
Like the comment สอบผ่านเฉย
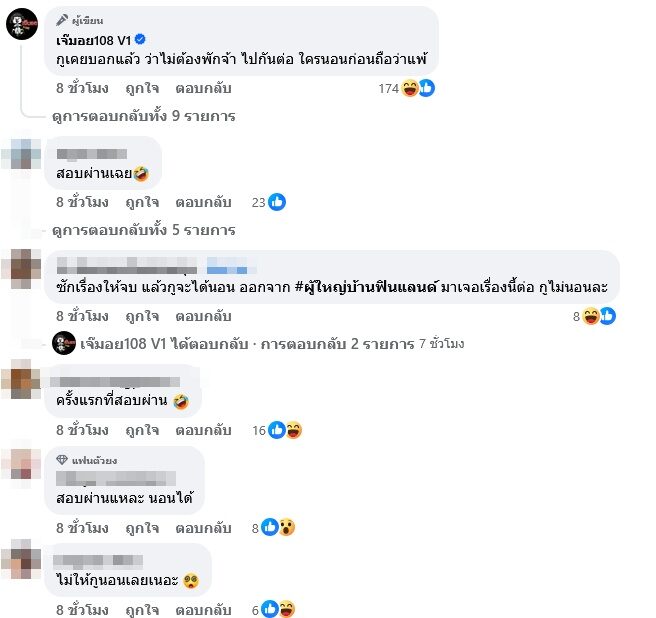[142, 202]
